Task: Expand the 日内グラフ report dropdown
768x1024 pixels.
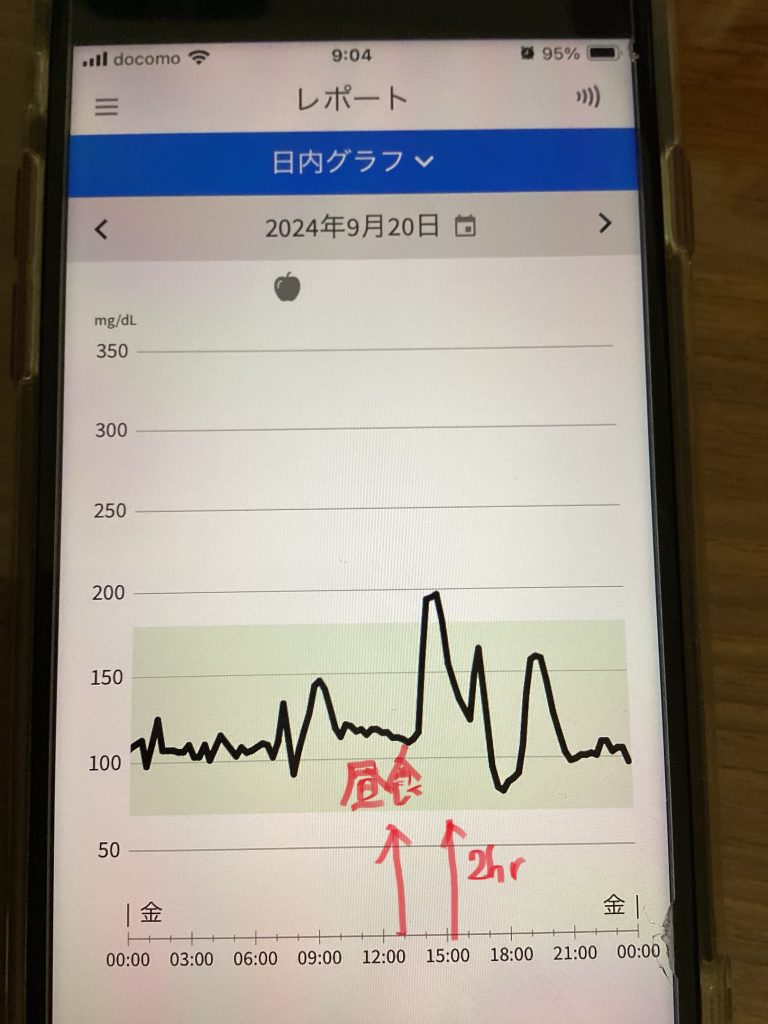Action: point(352,162)
